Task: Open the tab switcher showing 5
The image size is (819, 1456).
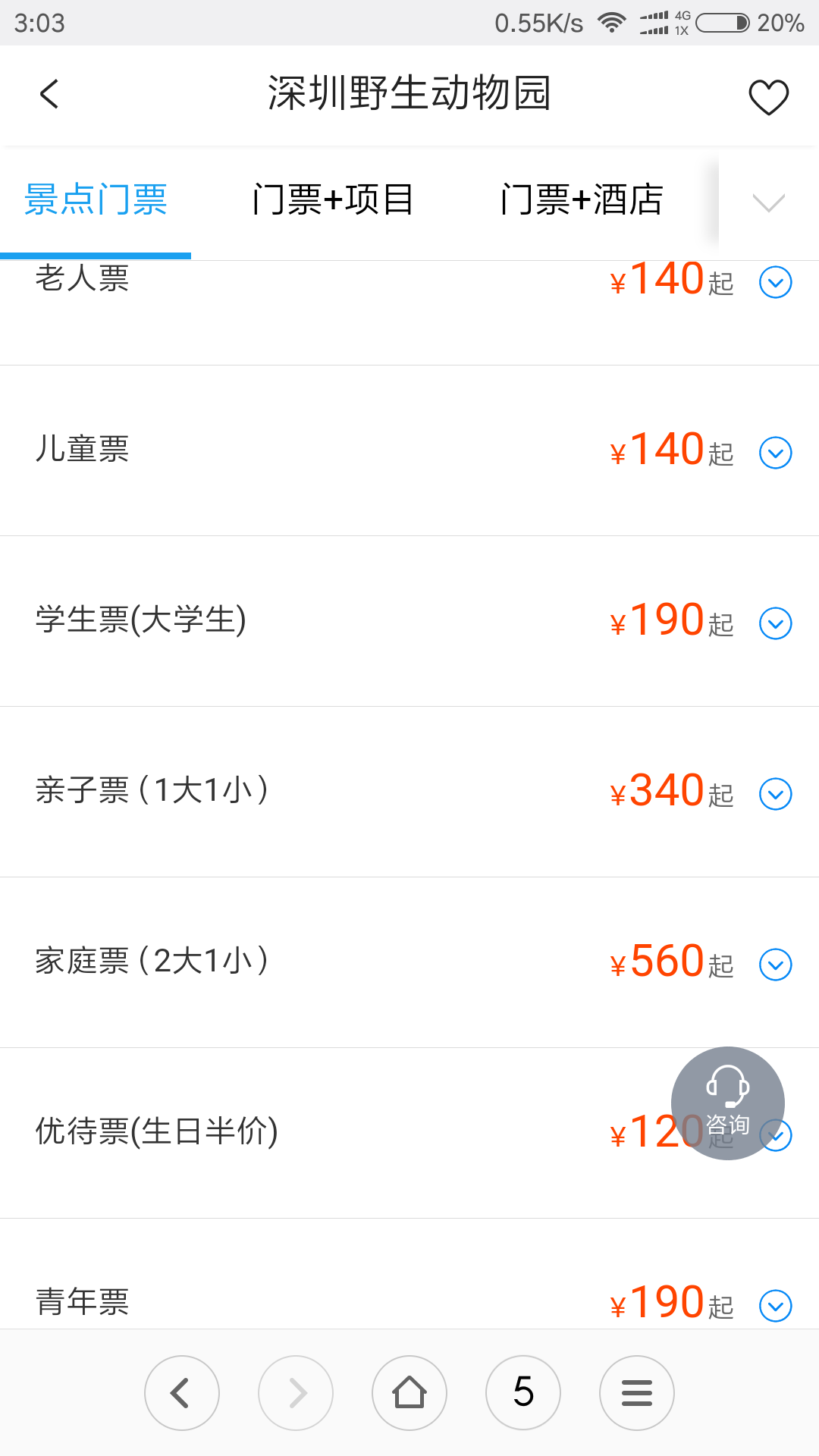Action: coord(523,1393)
